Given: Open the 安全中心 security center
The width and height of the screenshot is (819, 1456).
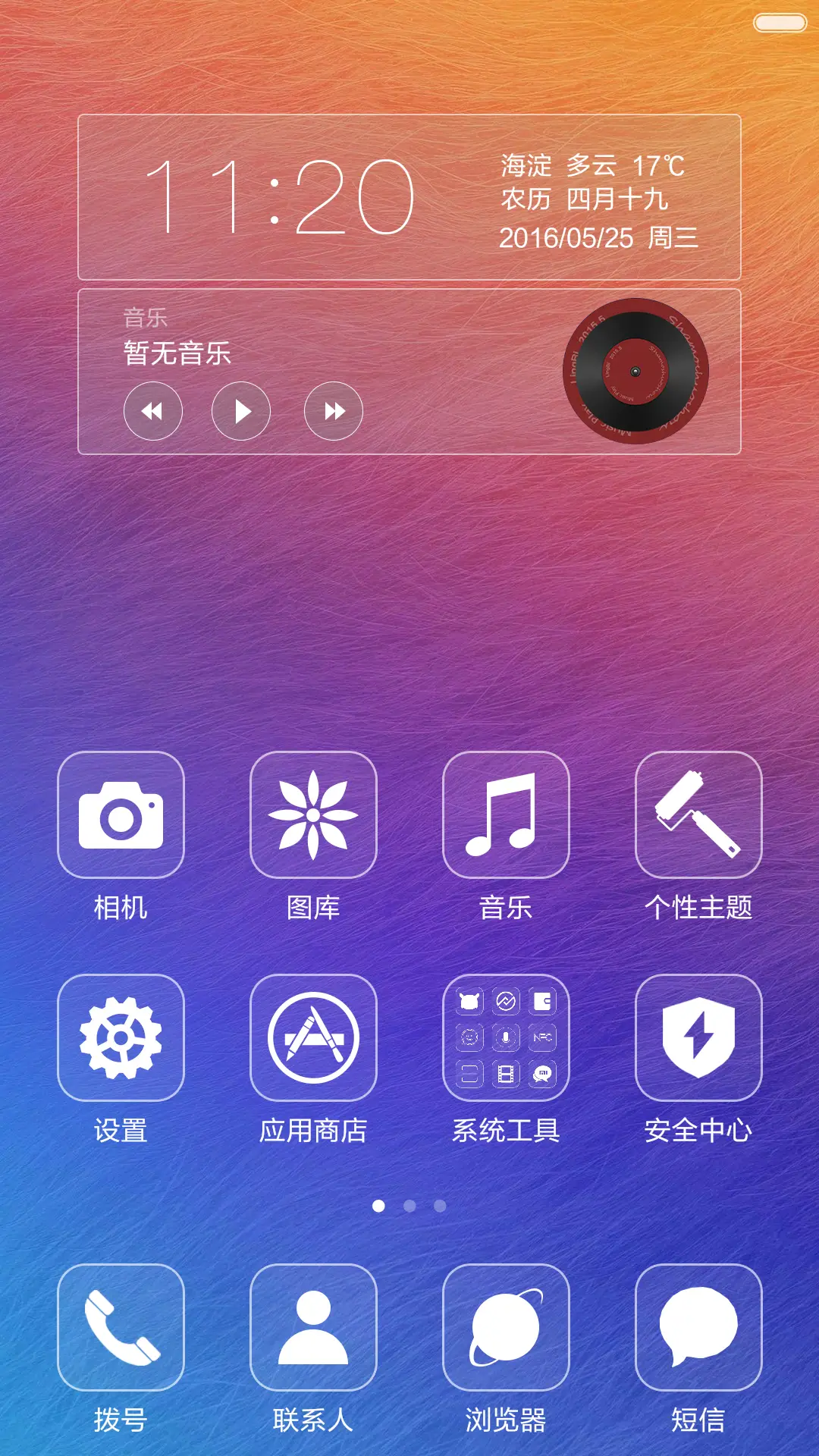Looking at the screenshot, I should point(698,1039).
